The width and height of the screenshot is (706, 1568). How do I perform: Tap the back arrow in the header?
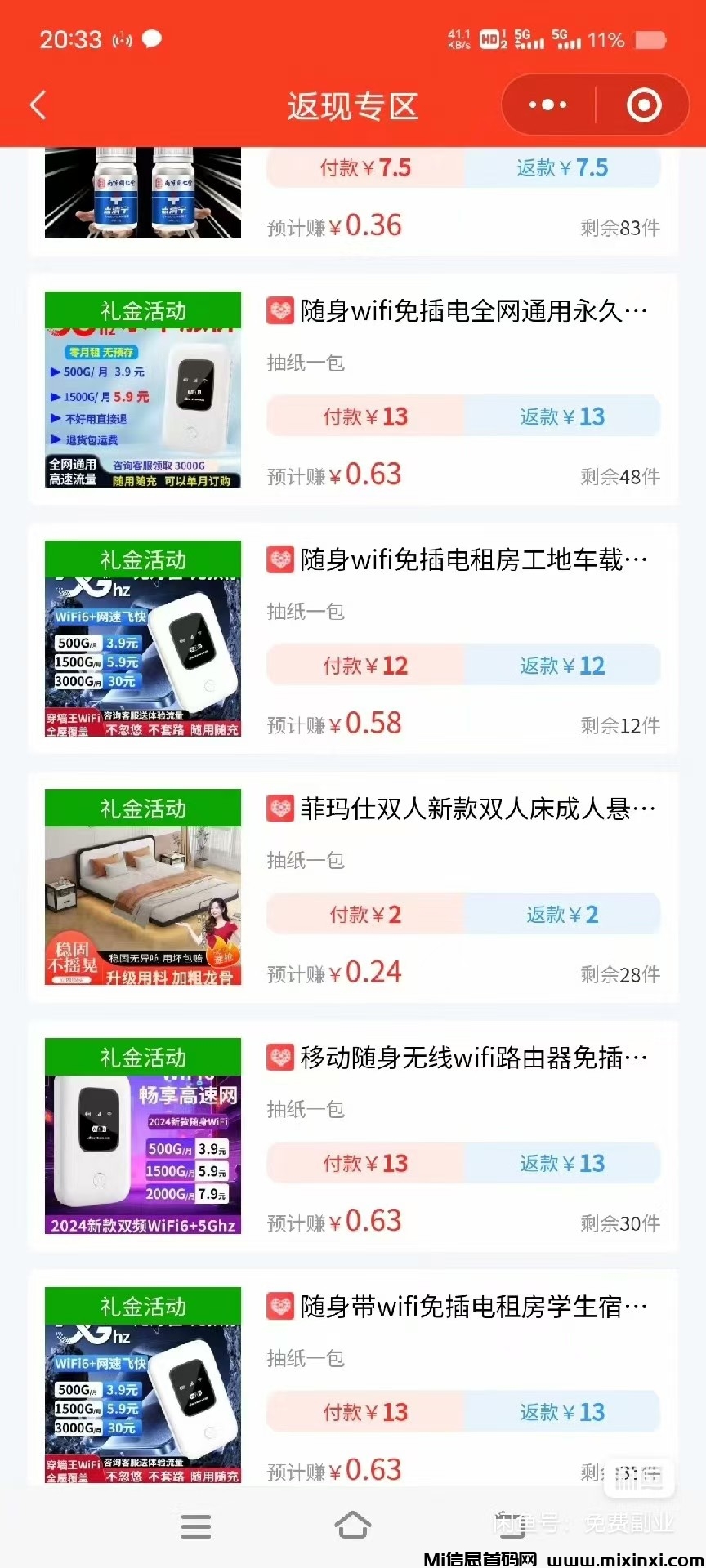pos(36,105)
